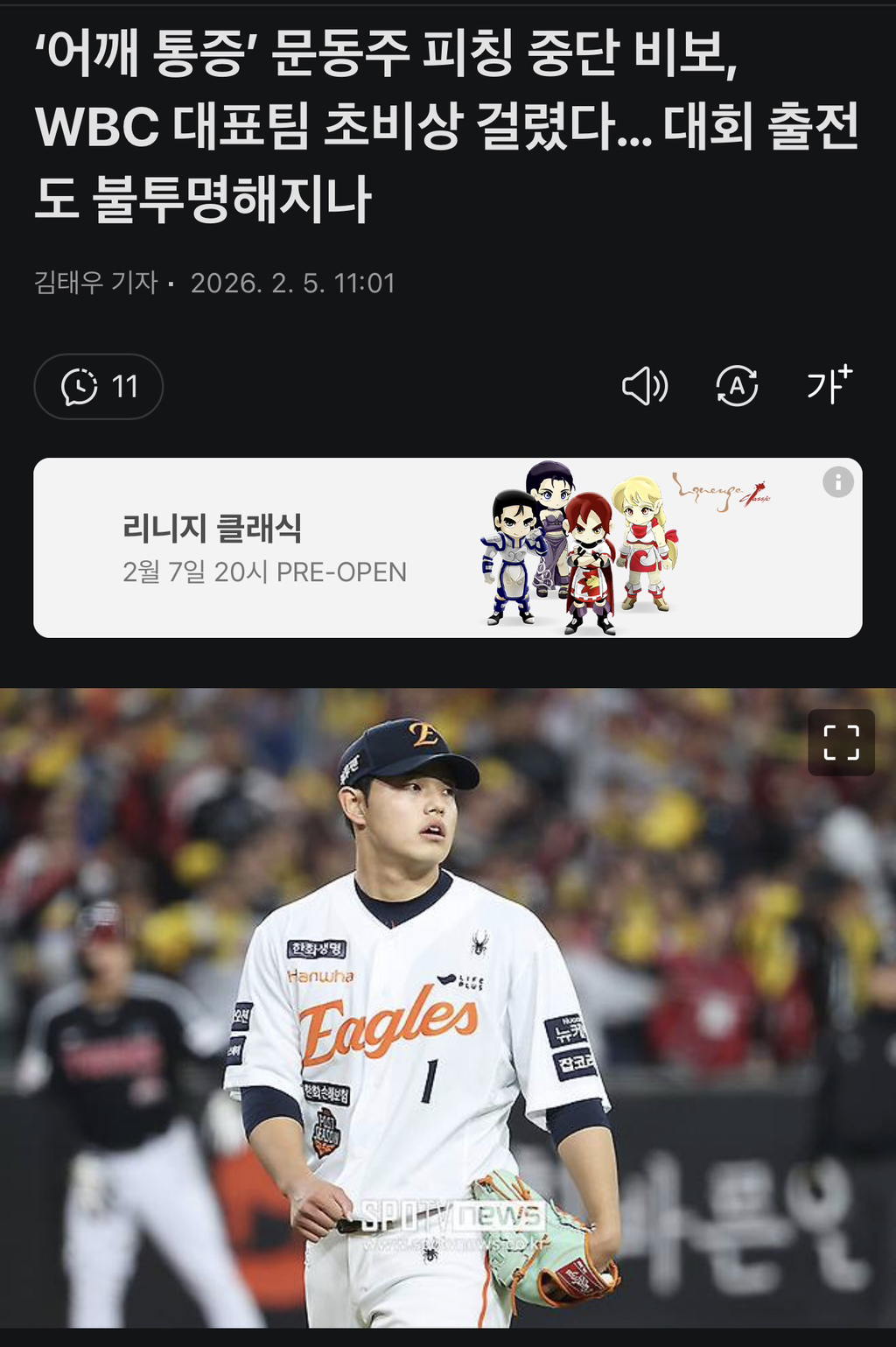Translate the article with the A icon
This screenshot has height=1347, width=896.
(737, 386)
